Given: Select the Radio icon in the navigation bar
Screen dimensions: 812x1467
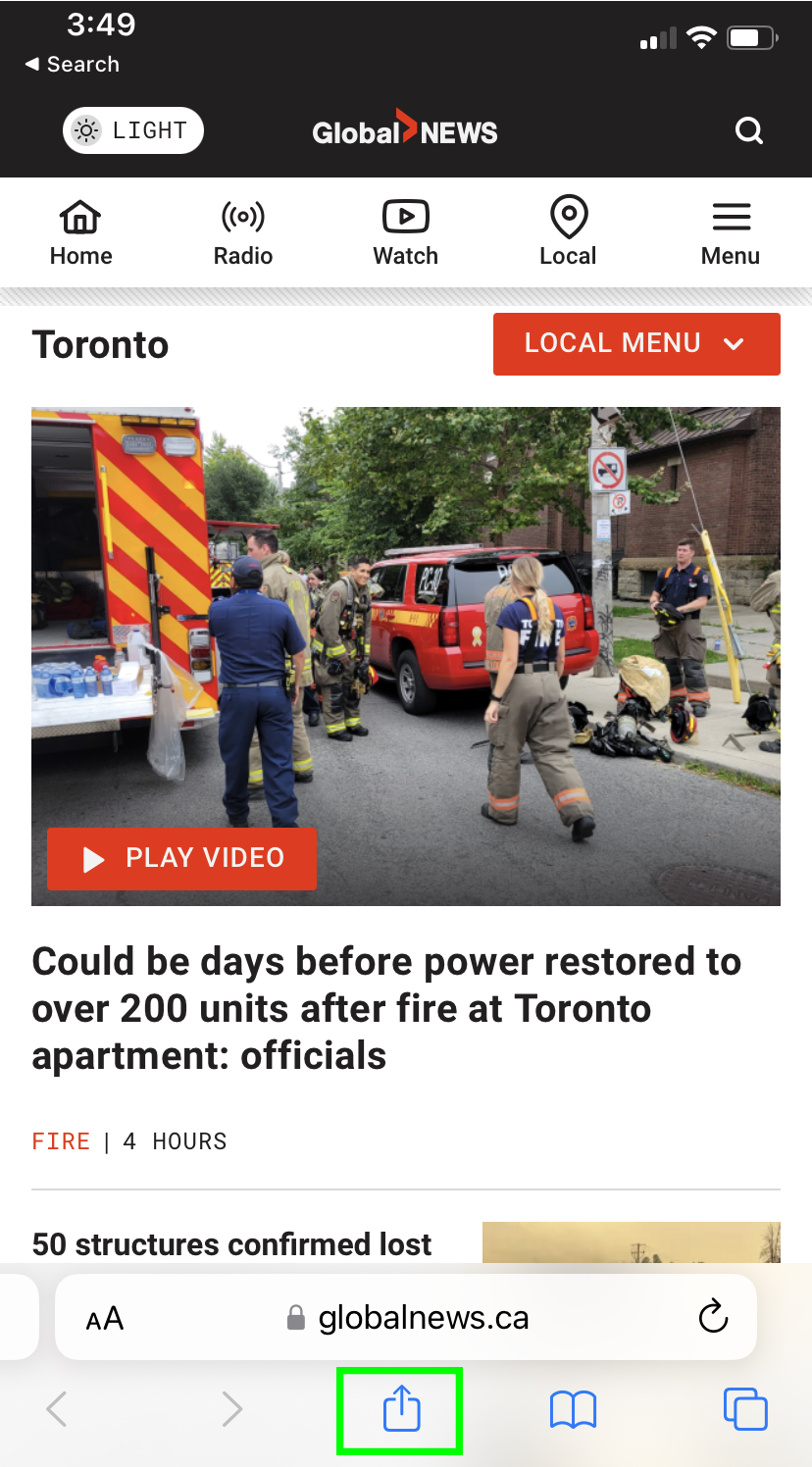Looking at the screenshot, I should (x=242, y=231).
